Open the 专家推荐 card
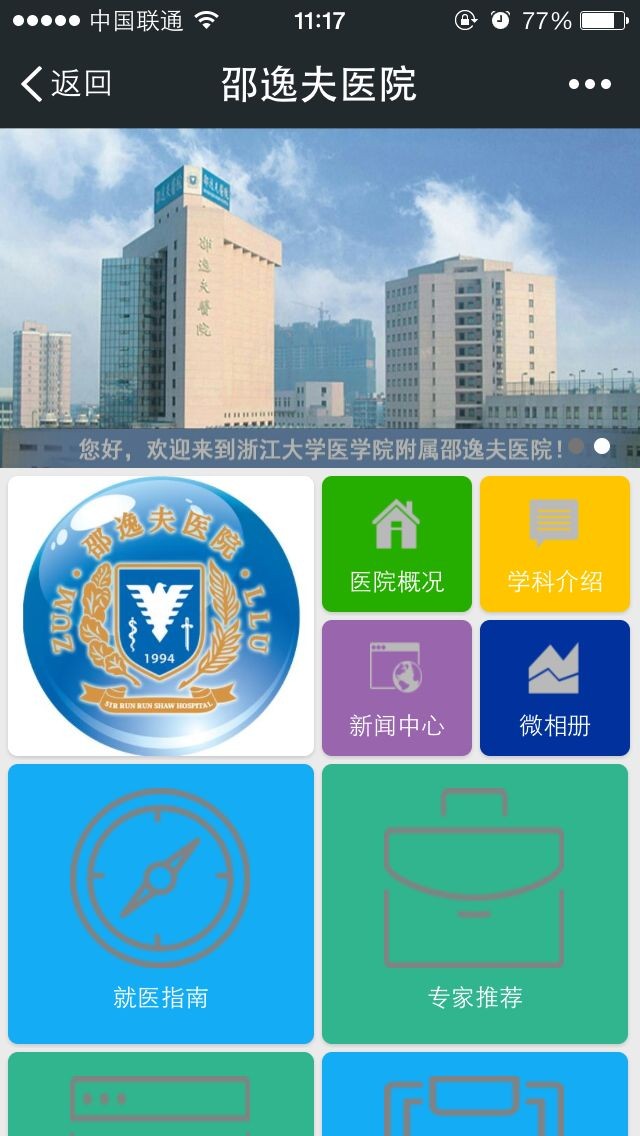 475,904
